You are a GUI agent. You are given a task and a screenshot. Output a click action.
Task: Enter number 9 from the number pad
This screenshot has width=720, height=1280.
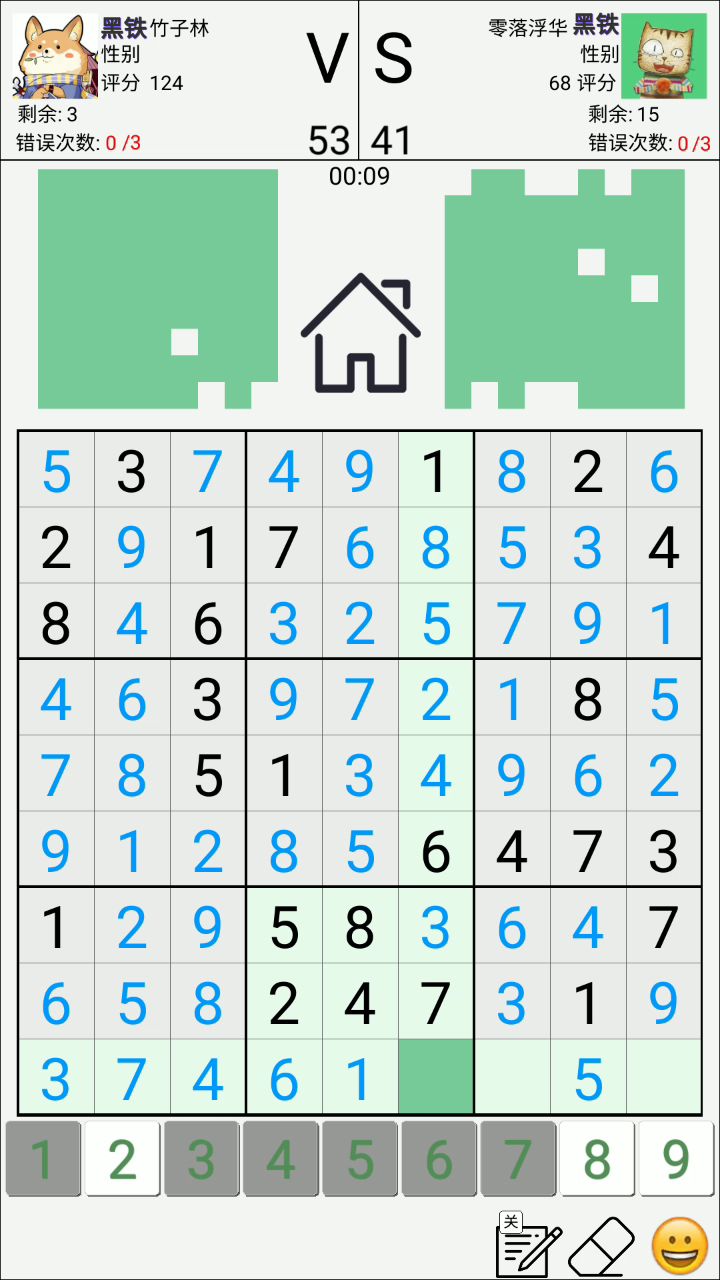pyautogui.click(x=676, y=1159)
